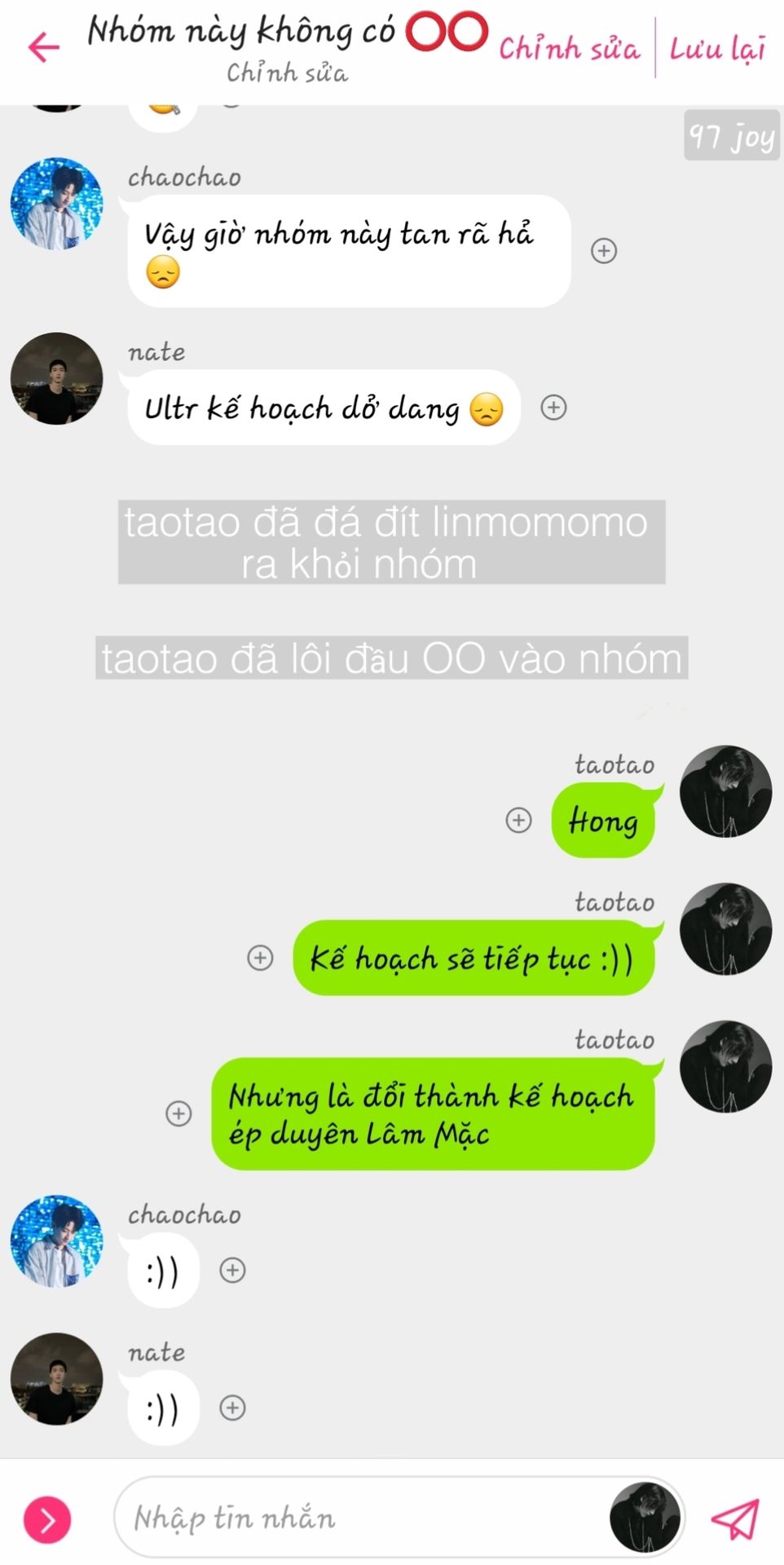The image size is (784, 1565).
Task: Tap the plus icon beside "Kế hoạch sẽ tiếp tục"
Action: click(x=260, y=958)
